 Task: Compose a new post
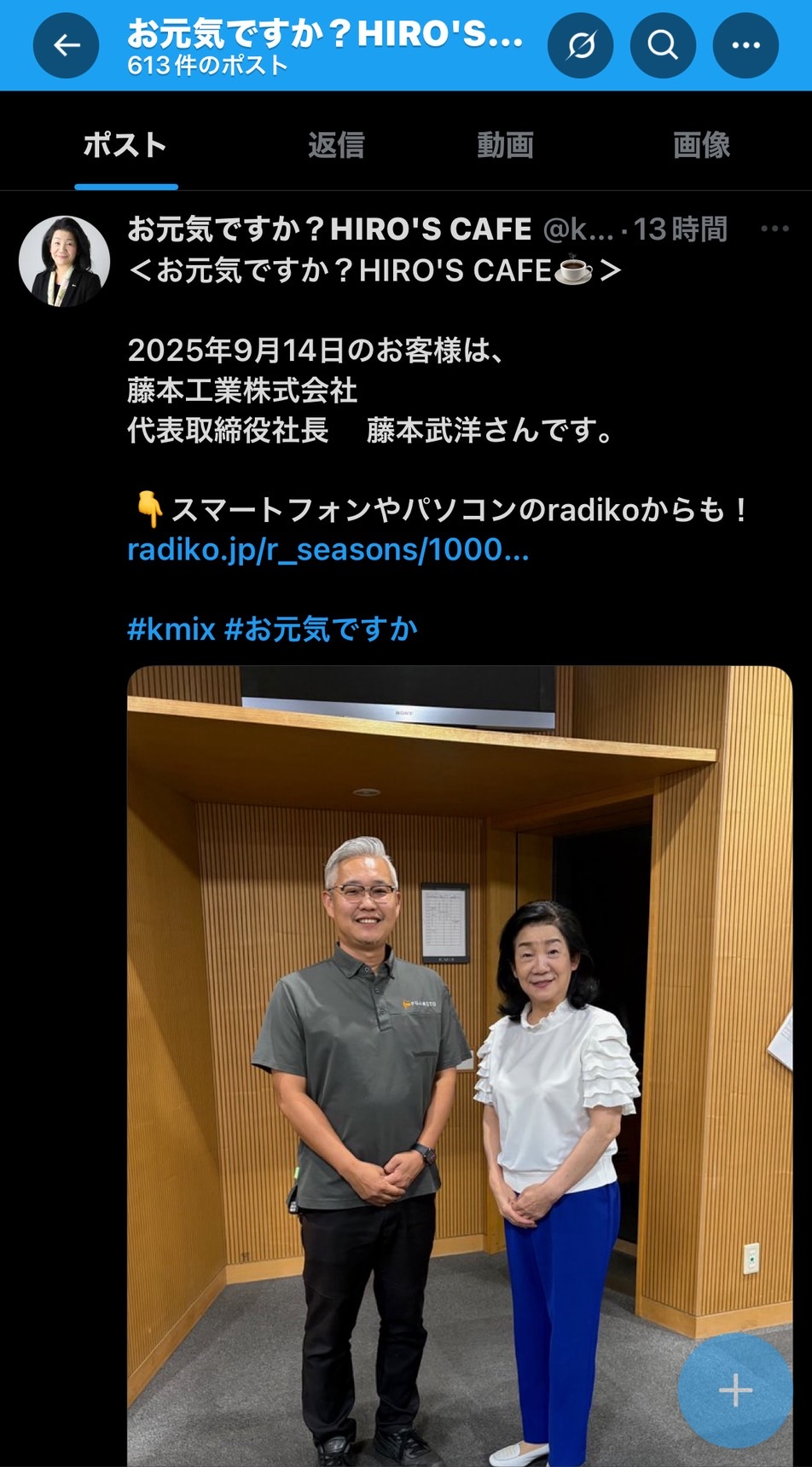point(735,1391)
